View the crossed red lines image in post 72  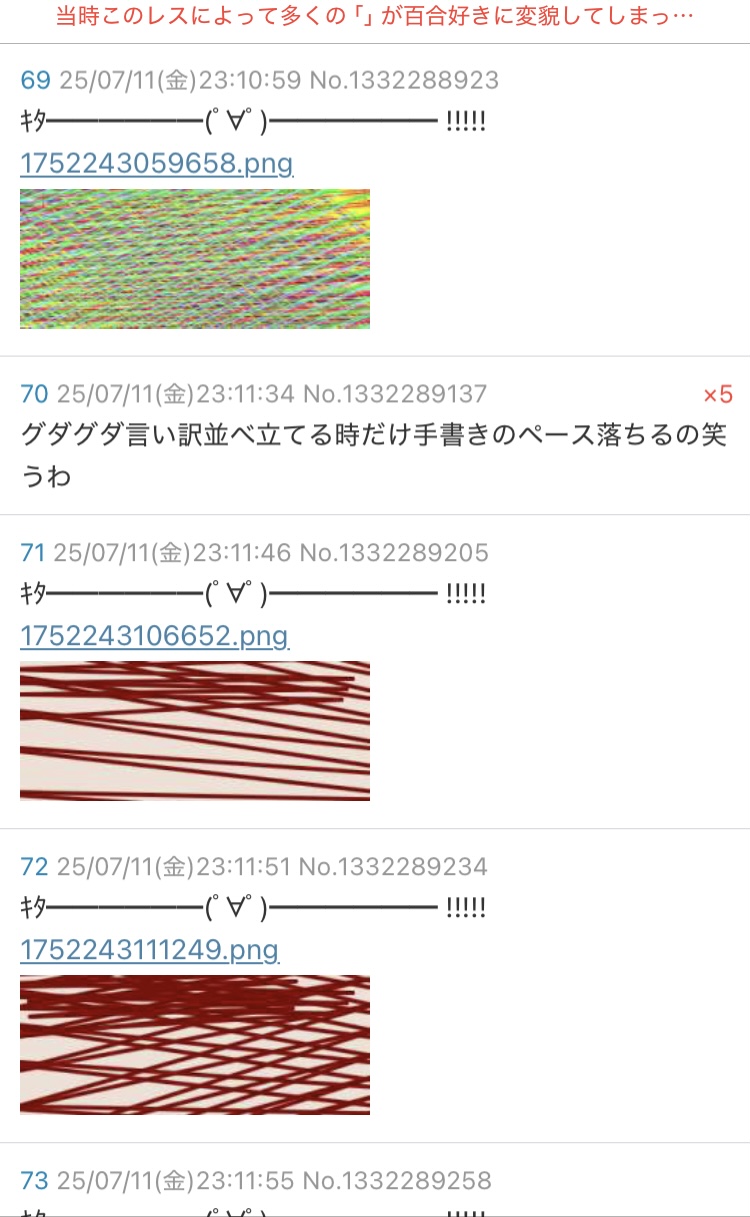pyautogui.click(x=195, y=1045)
